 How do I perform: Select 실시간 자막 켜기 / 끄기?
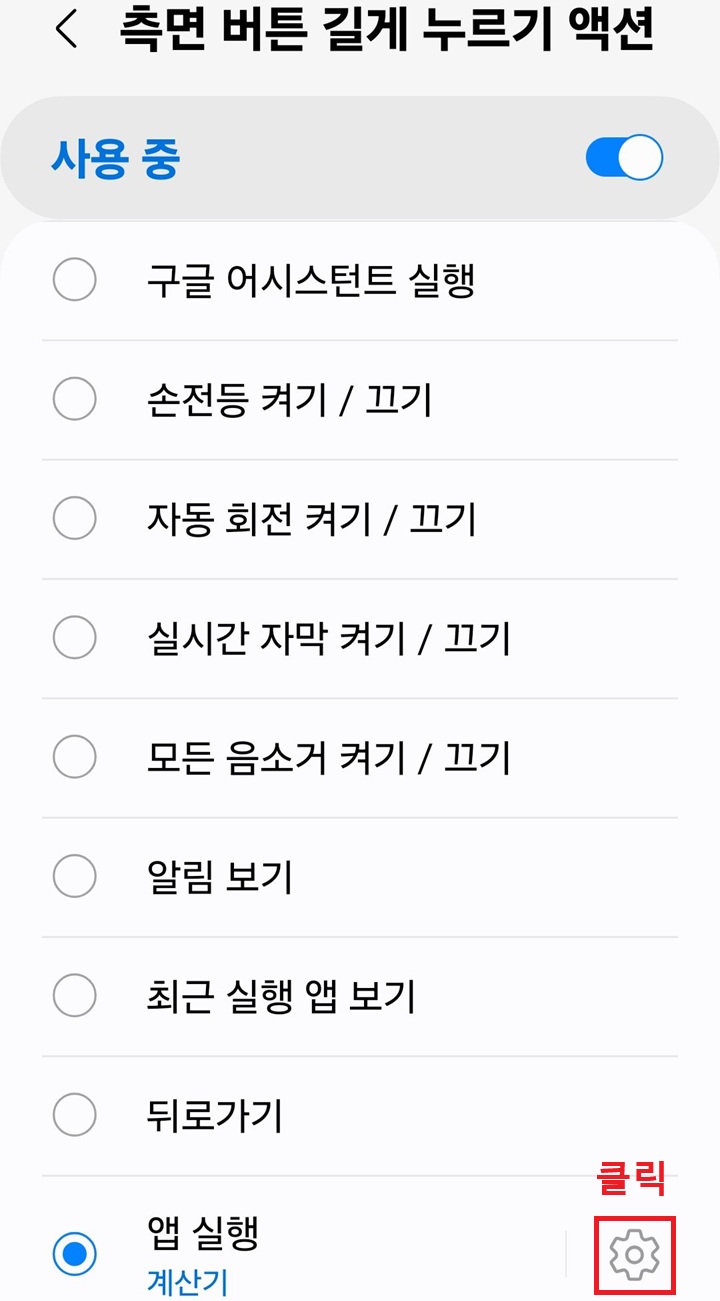pyautogui.click(x=73, y=638)
